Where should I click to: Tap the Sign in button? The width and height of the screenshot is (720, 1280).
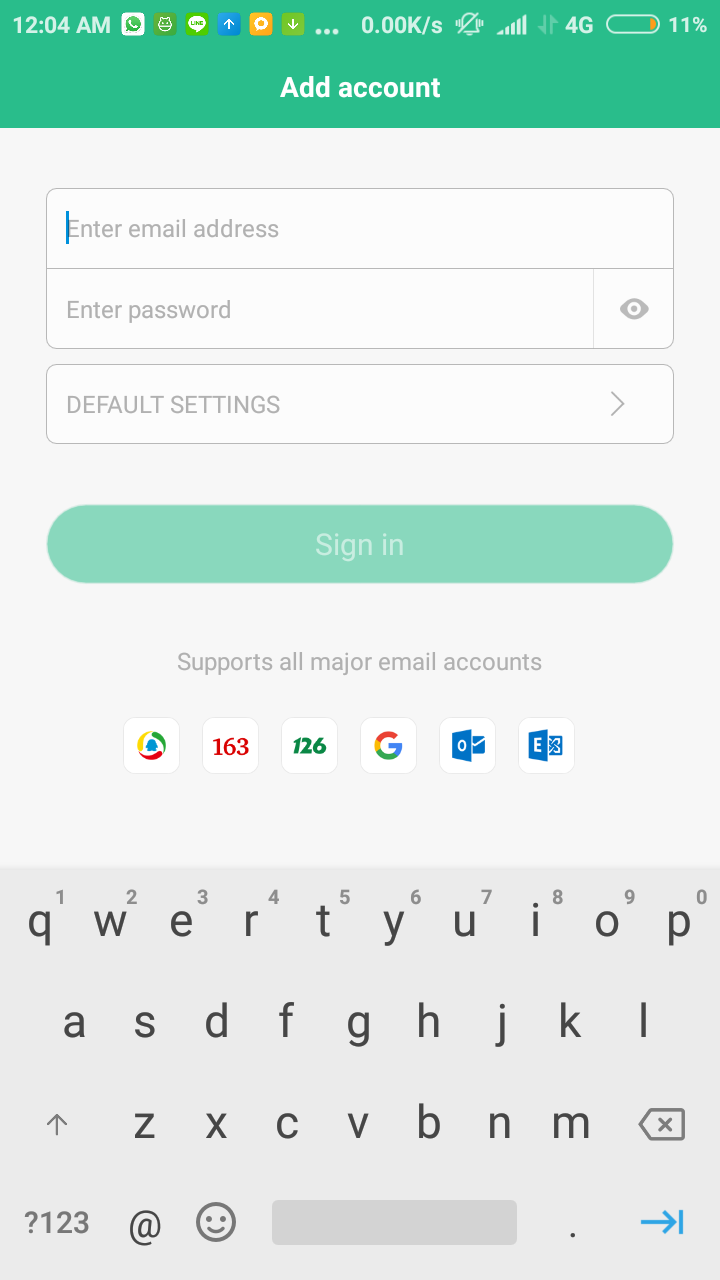pyautogui.click(x=360, y=544)
